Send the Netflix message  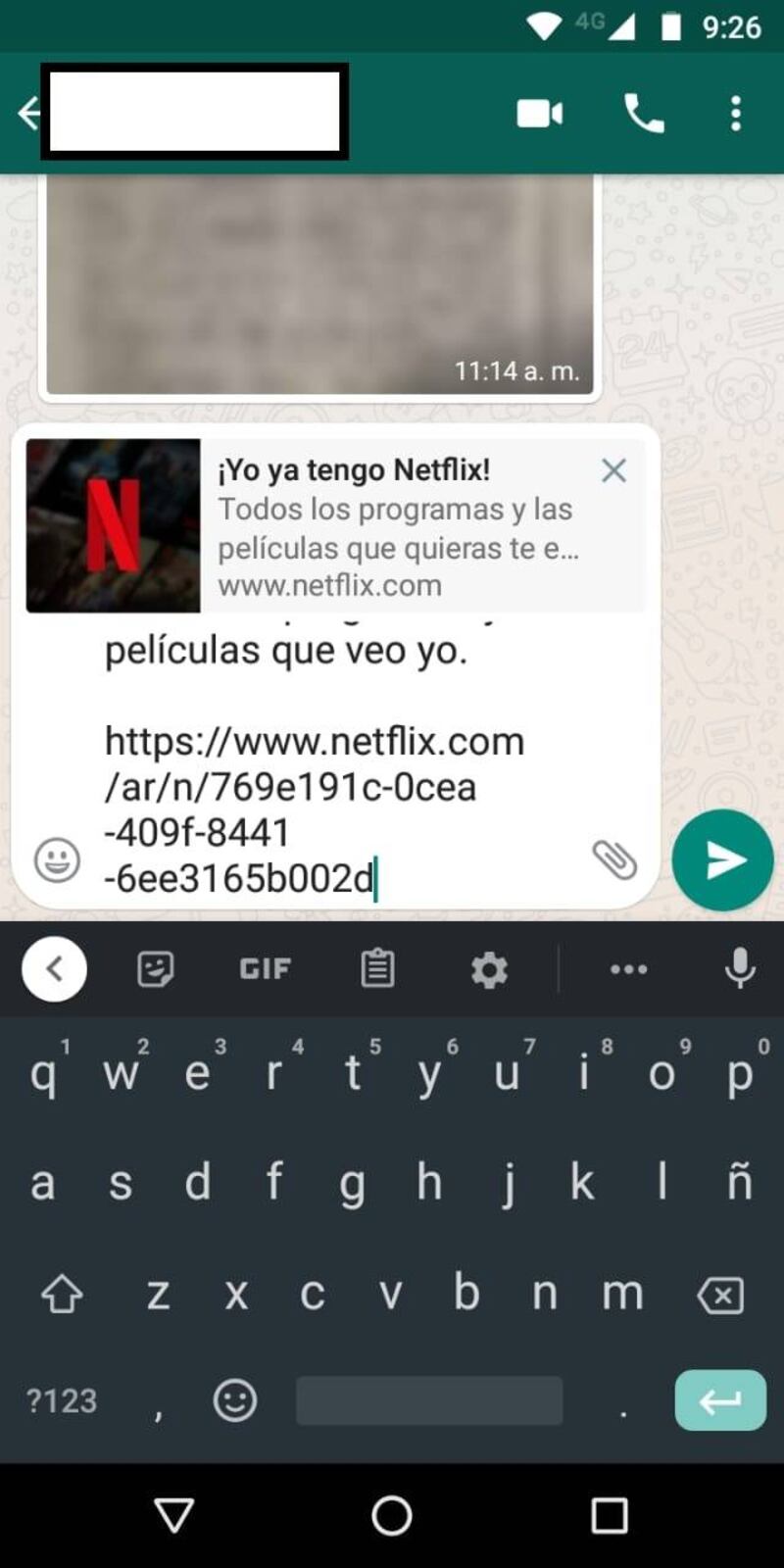coord(723,860)
